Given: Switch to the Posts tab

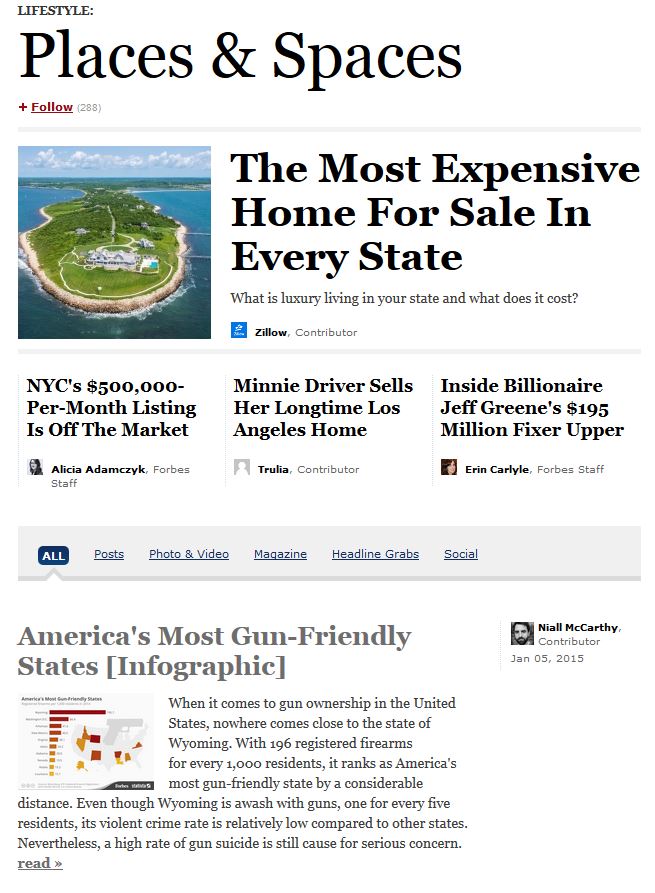Looking at the screenshot, I should [x=109, y=554].
